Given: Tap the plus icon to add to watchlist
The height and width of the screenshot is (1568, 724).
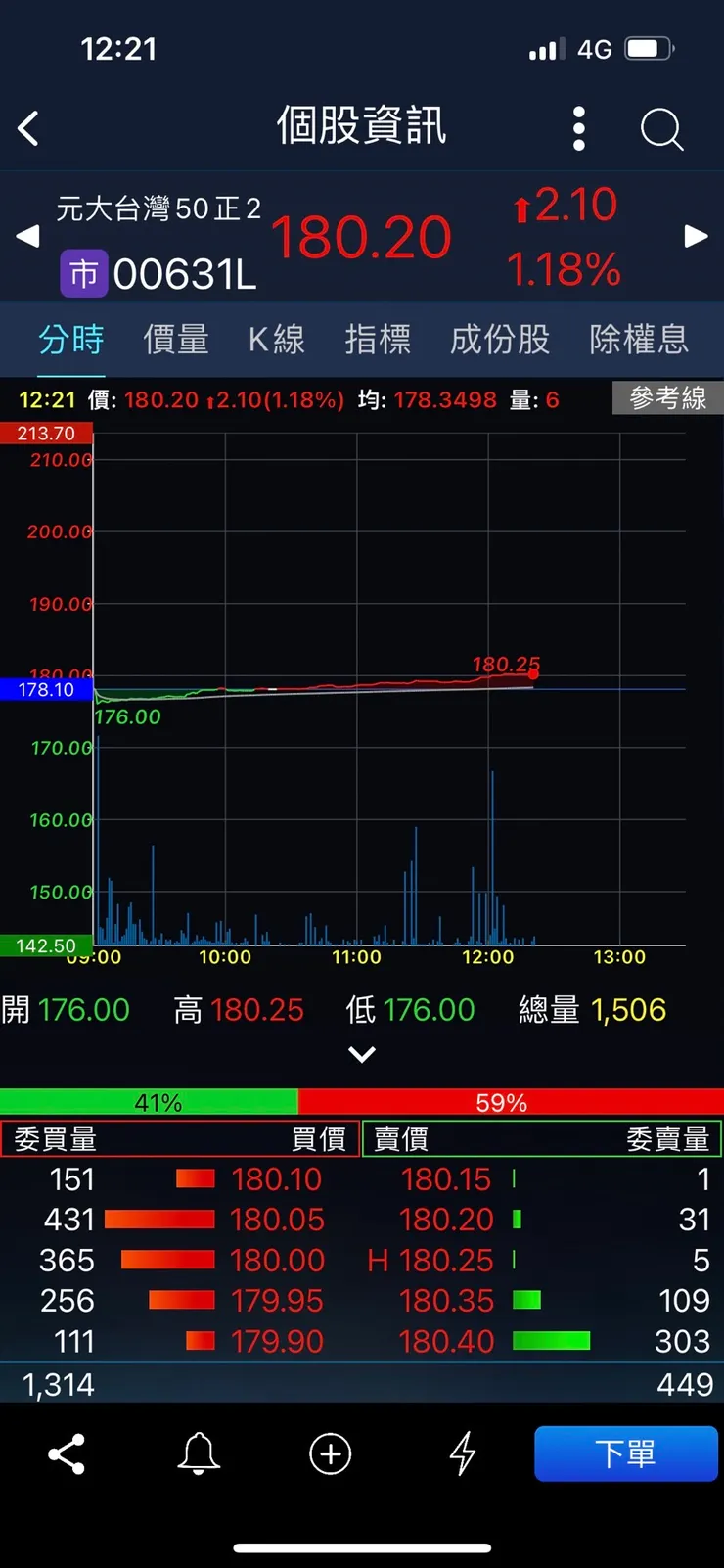Looking at the screenshot, I should coord(330,1454).
